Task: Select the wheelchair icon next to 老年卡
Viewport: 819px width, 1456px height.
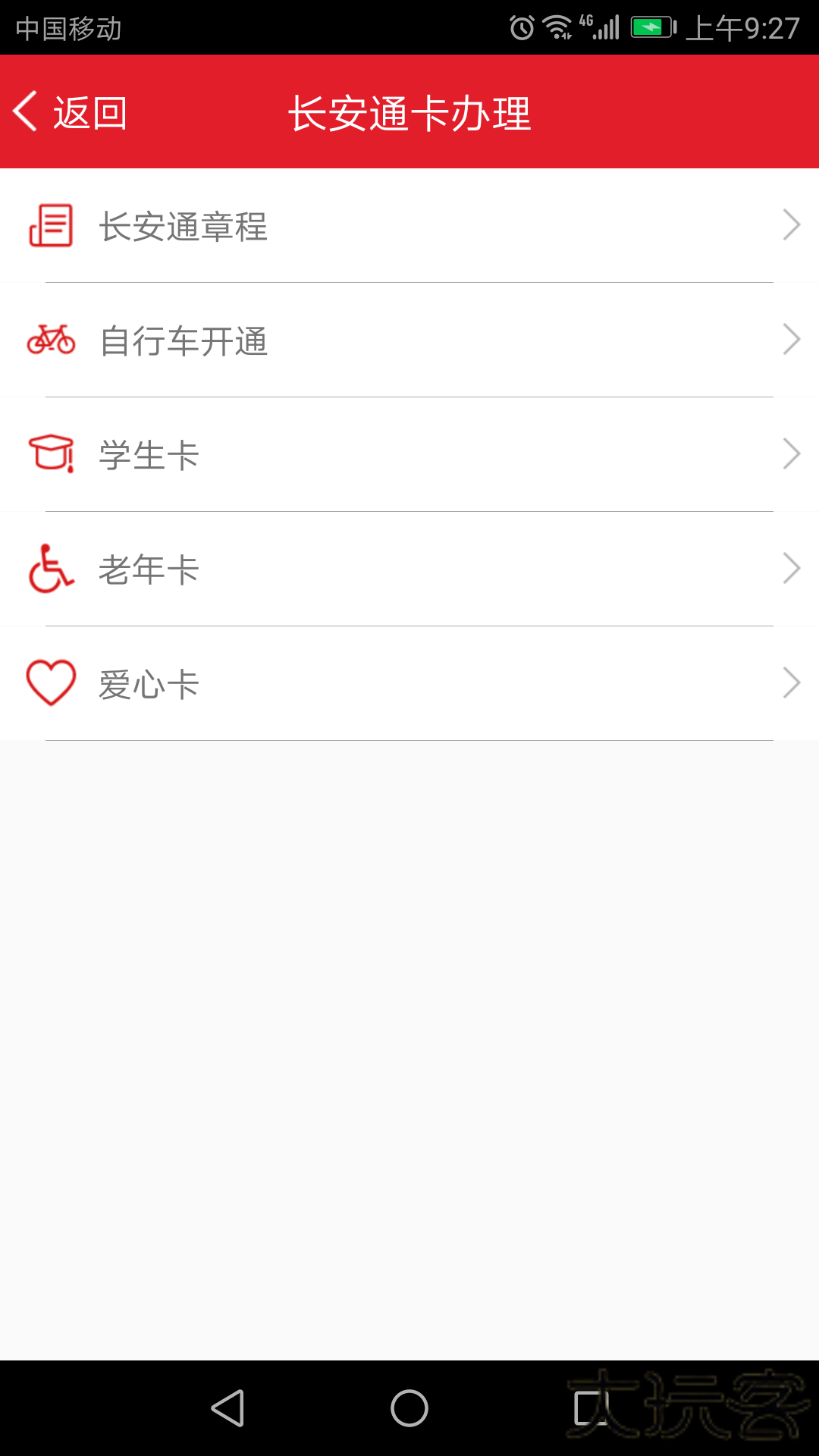Action: coord(51,569)
